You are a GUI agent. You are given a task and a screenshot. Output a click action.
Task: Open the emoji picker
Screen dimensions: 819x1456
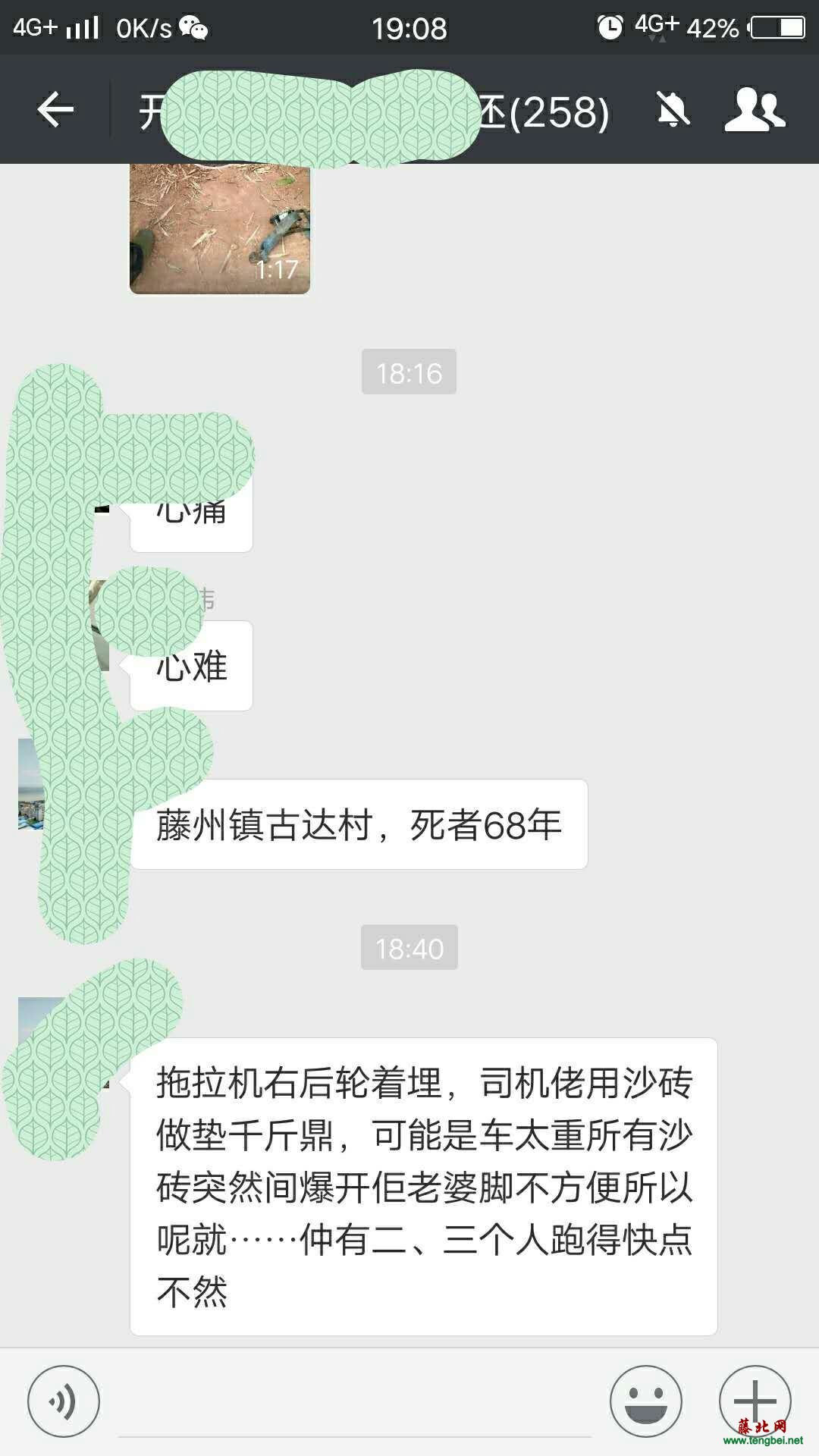coord(646,1401)
